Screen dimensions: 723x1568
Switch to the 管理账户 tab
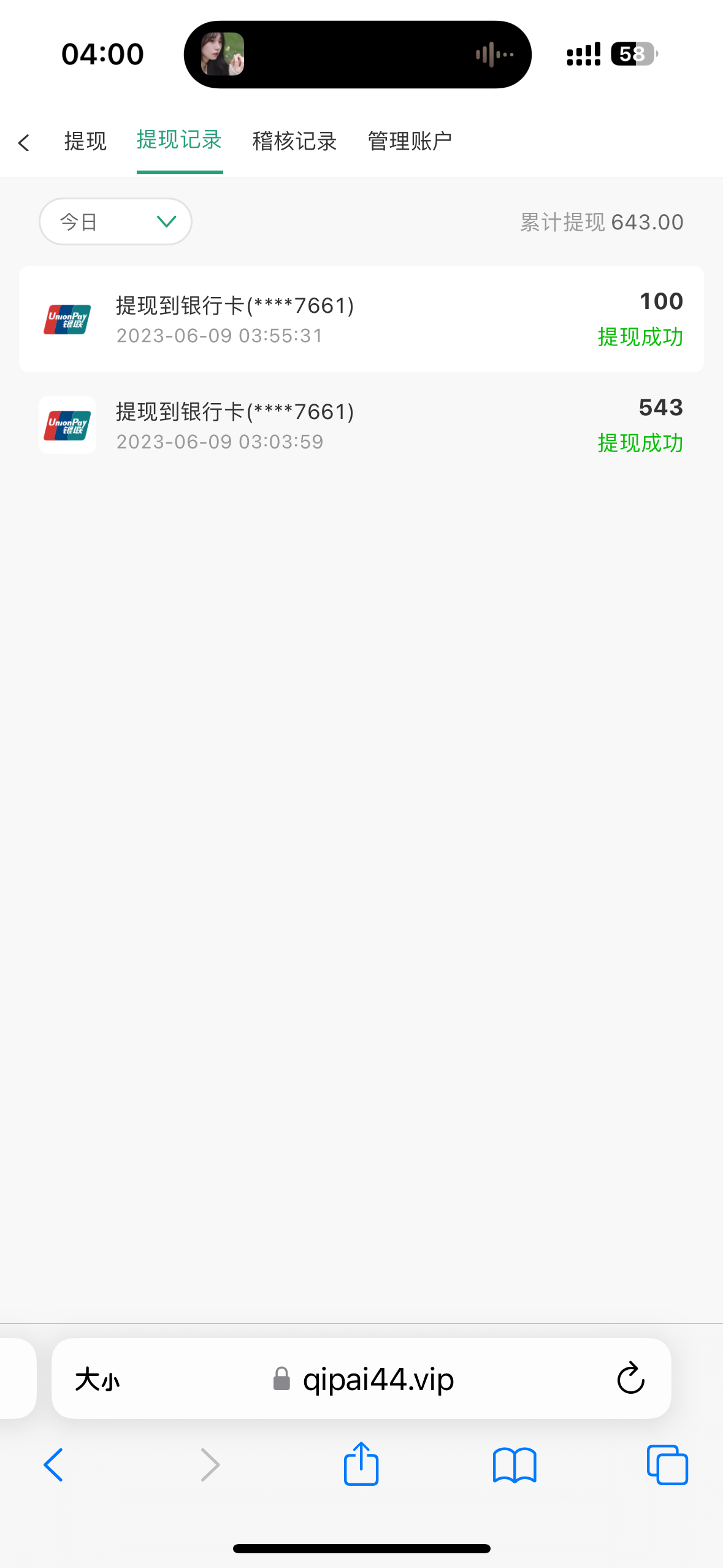410,142
